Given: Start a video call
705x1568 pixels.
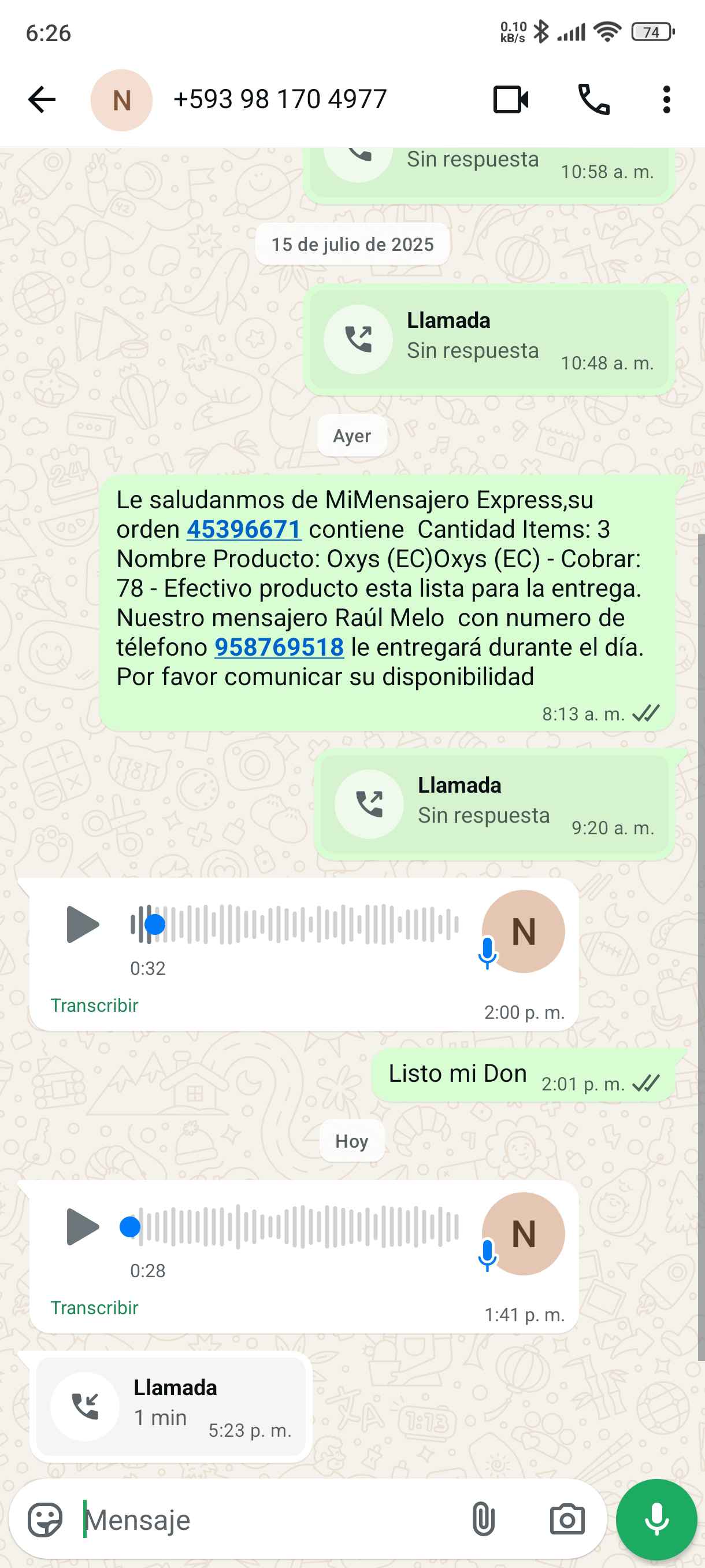Looking at the screenshot, I should pos(510,100).
